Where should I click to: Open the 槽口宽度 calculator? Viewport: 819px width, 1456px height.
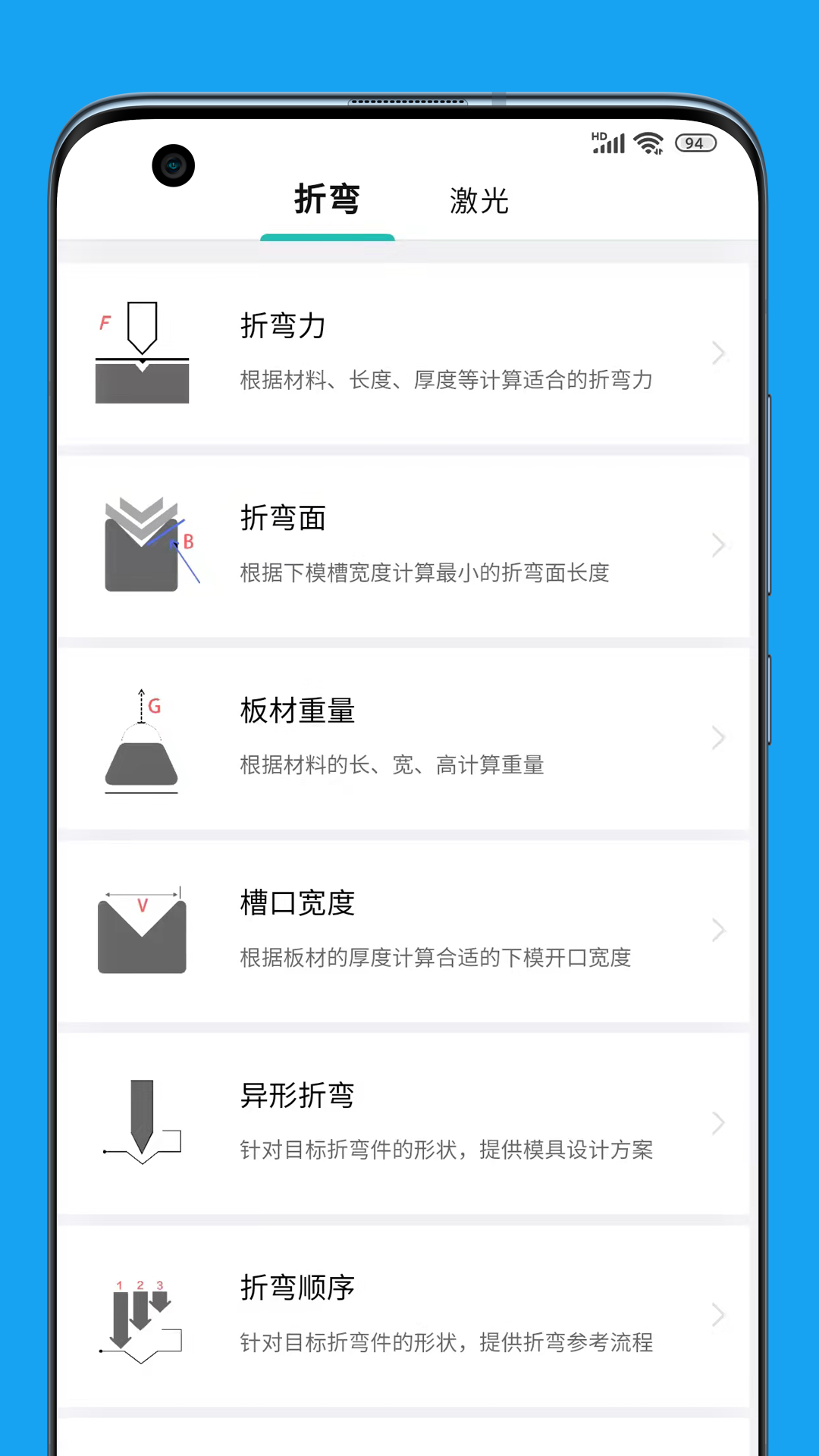[409, 930]
